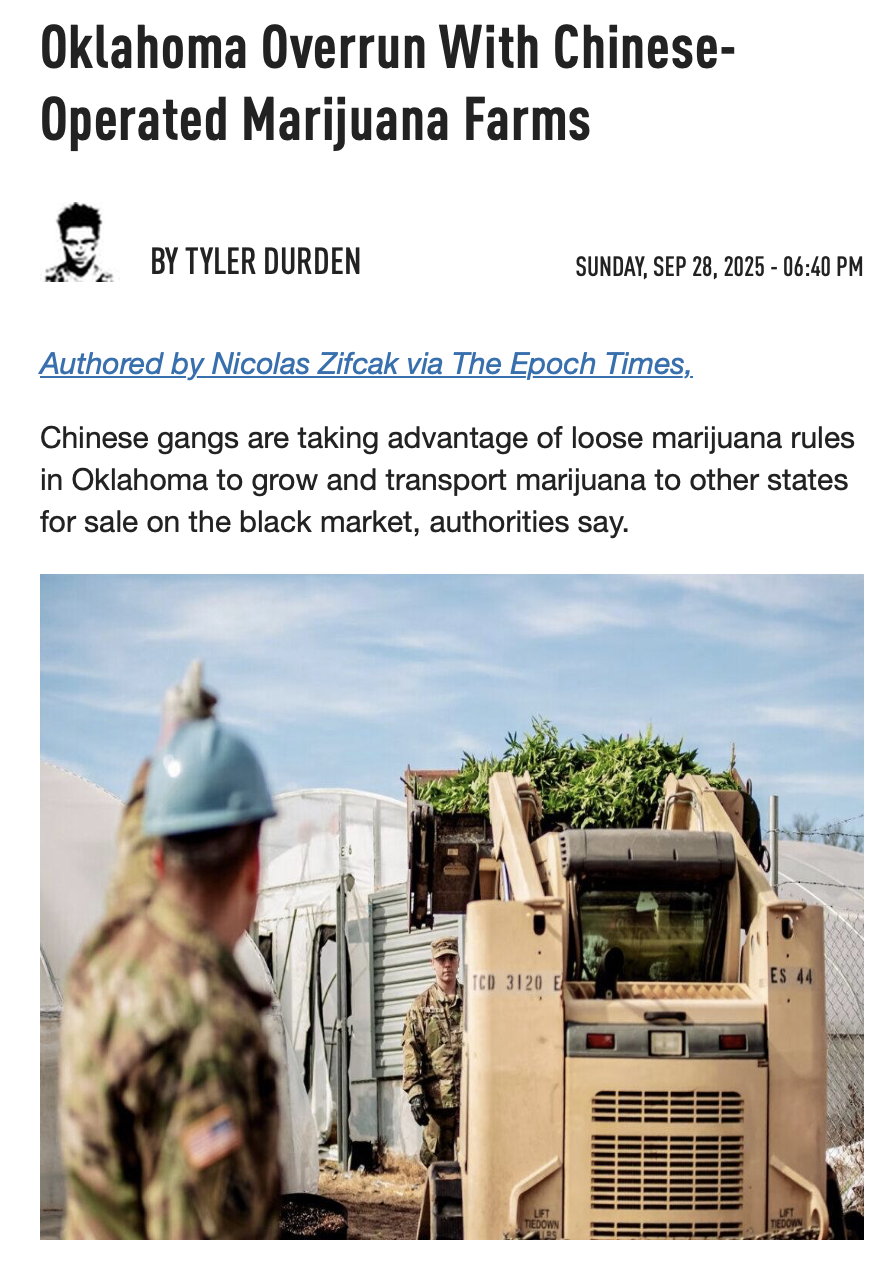
Task: Open the Nicolas Zifcak Epoch Times link
Action: click(366, 364)
